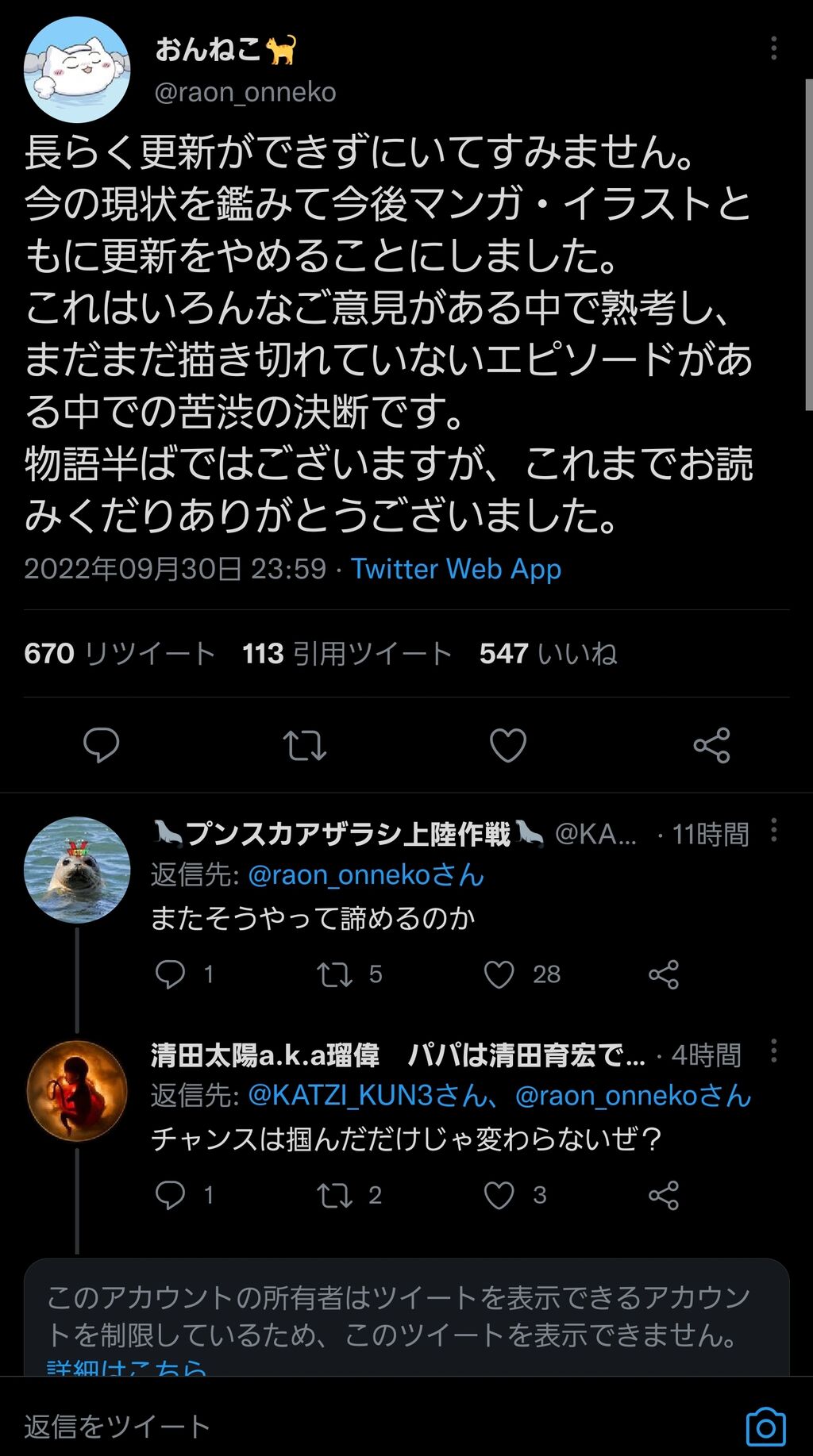The image size is (813, 1456).
Task: Like おんねこ's main tweet
Action: click(508, 745)
